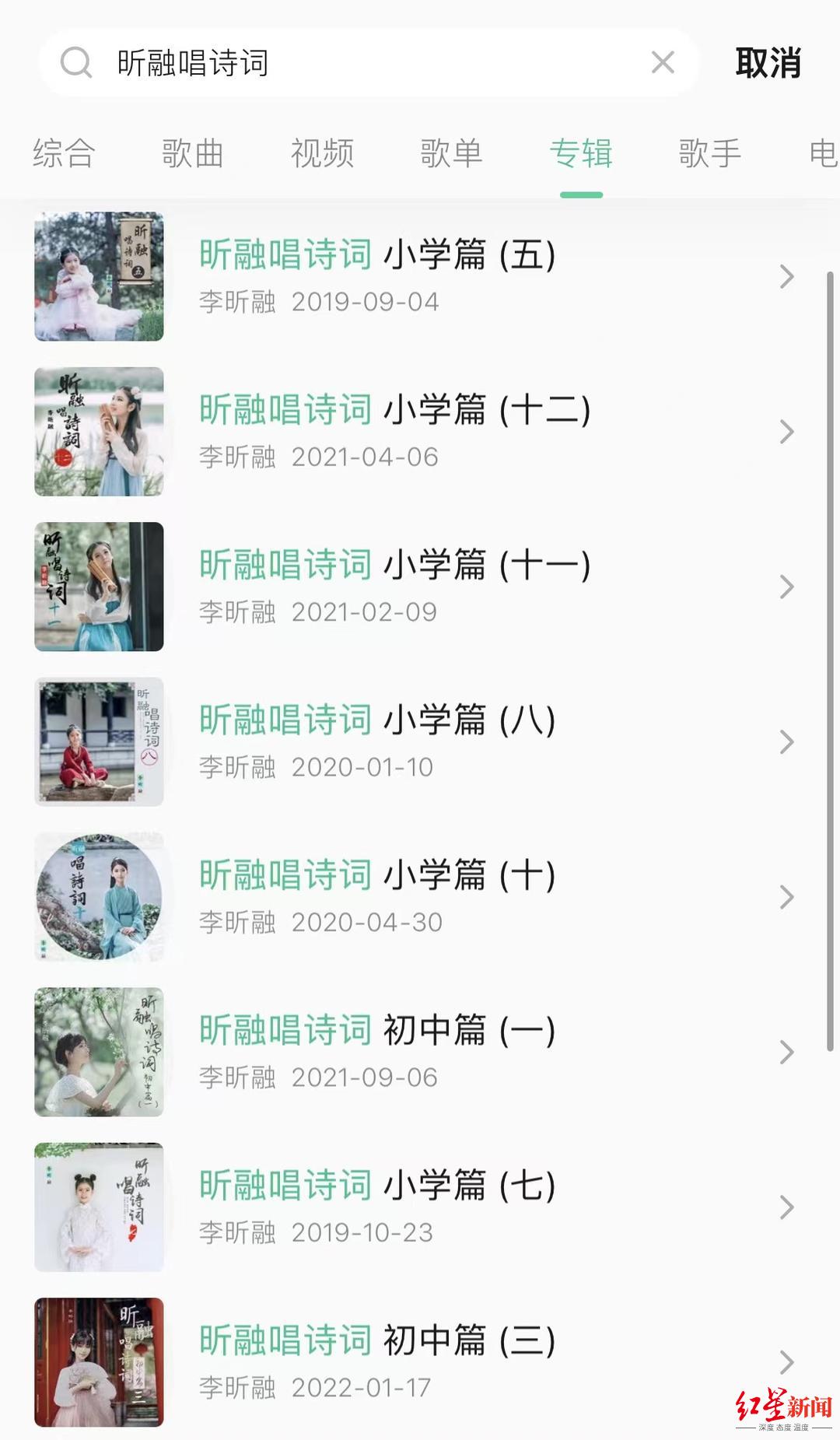The image size is (840, 1440).
Task: Select the 歌单 tab
Action: (x=451, y=153)
